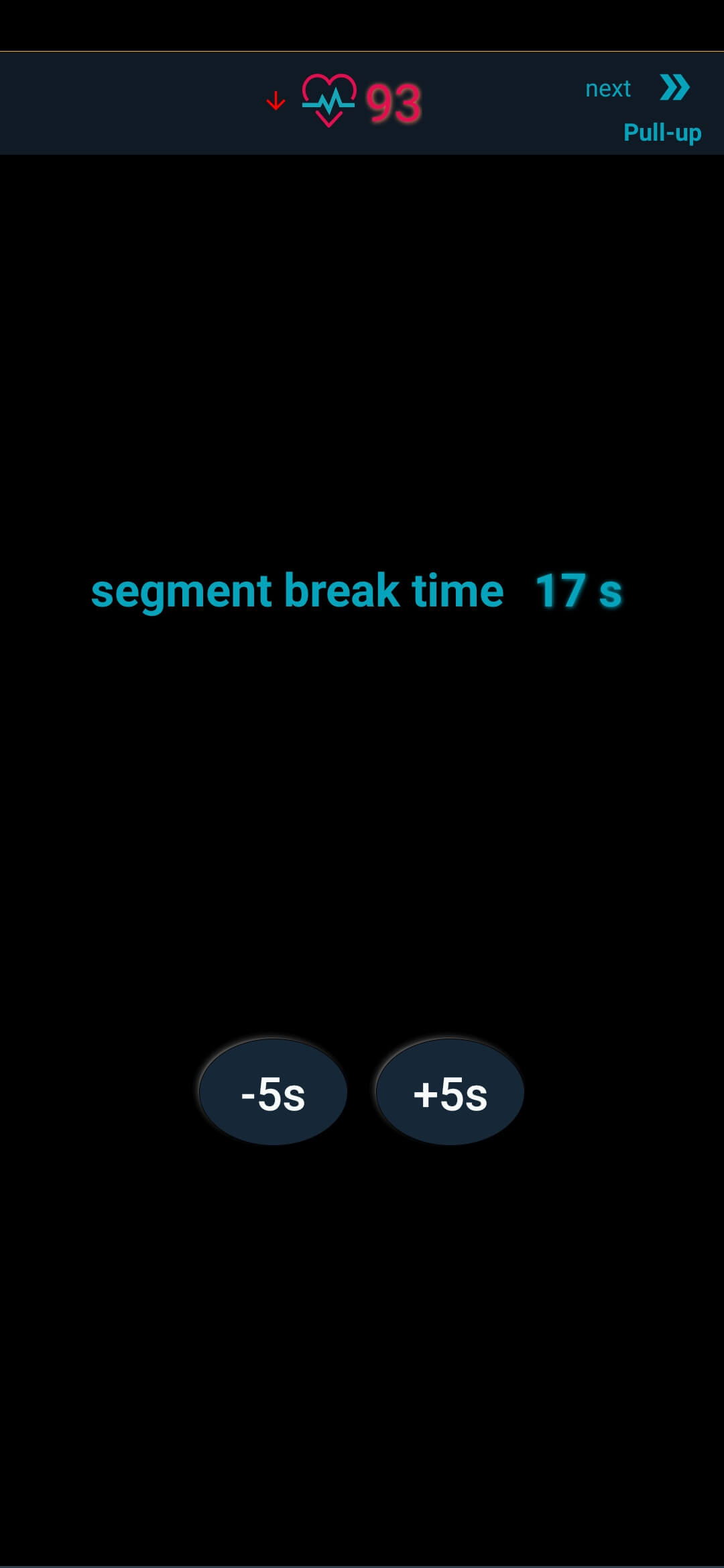Reduce break time with -5s button
Screen dimensions: 724x1568
pos(273,1092)
